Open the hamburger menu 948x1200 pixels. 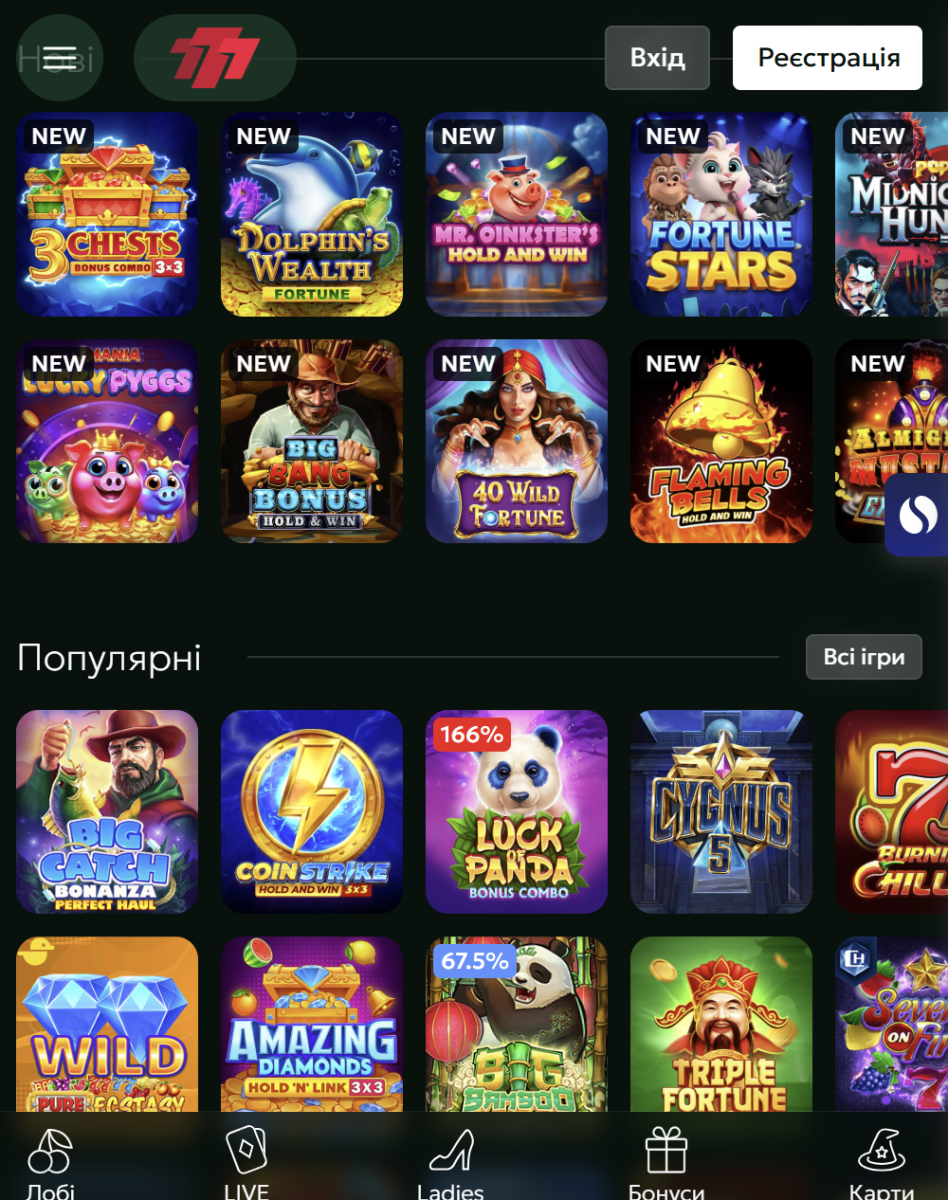pyautogui.click(x=60, y=58)
